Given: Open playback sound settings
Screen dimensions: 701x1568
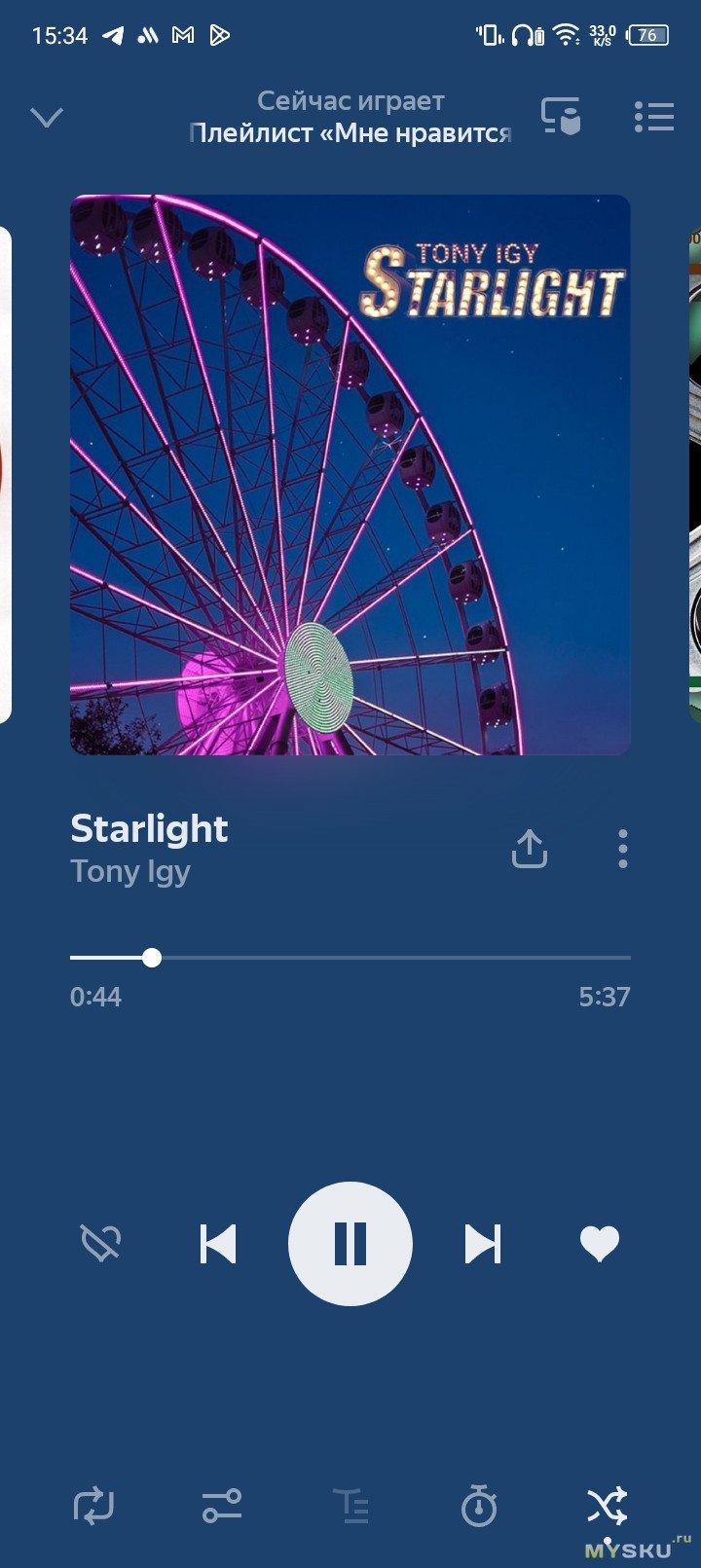Looking at the screenshot, I should (x=222, y=1506).
